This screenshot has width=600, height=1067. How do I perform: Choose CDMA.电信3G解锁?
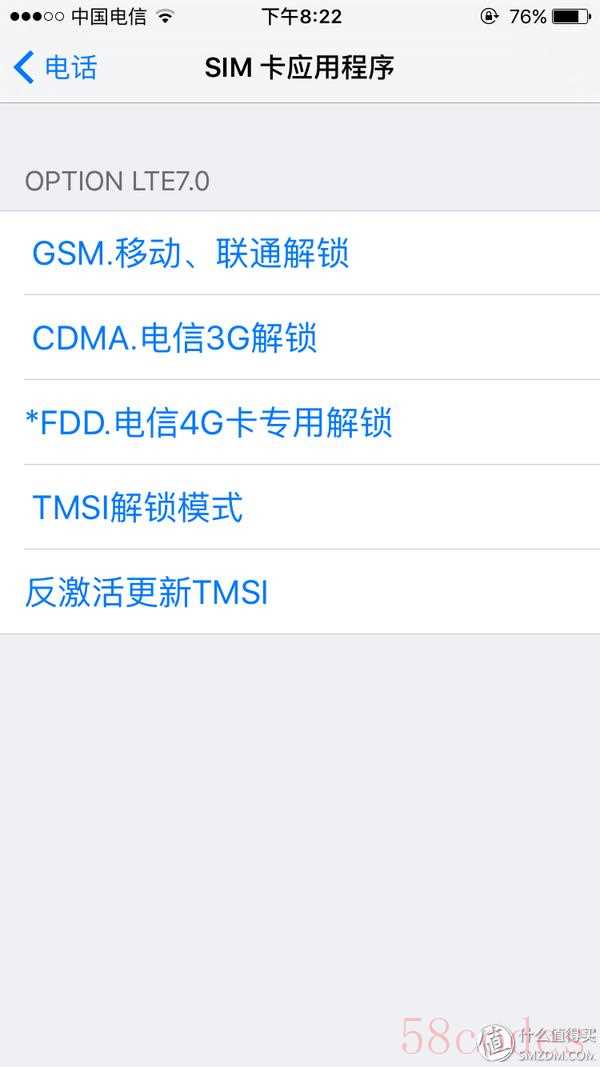click(300, 338)
